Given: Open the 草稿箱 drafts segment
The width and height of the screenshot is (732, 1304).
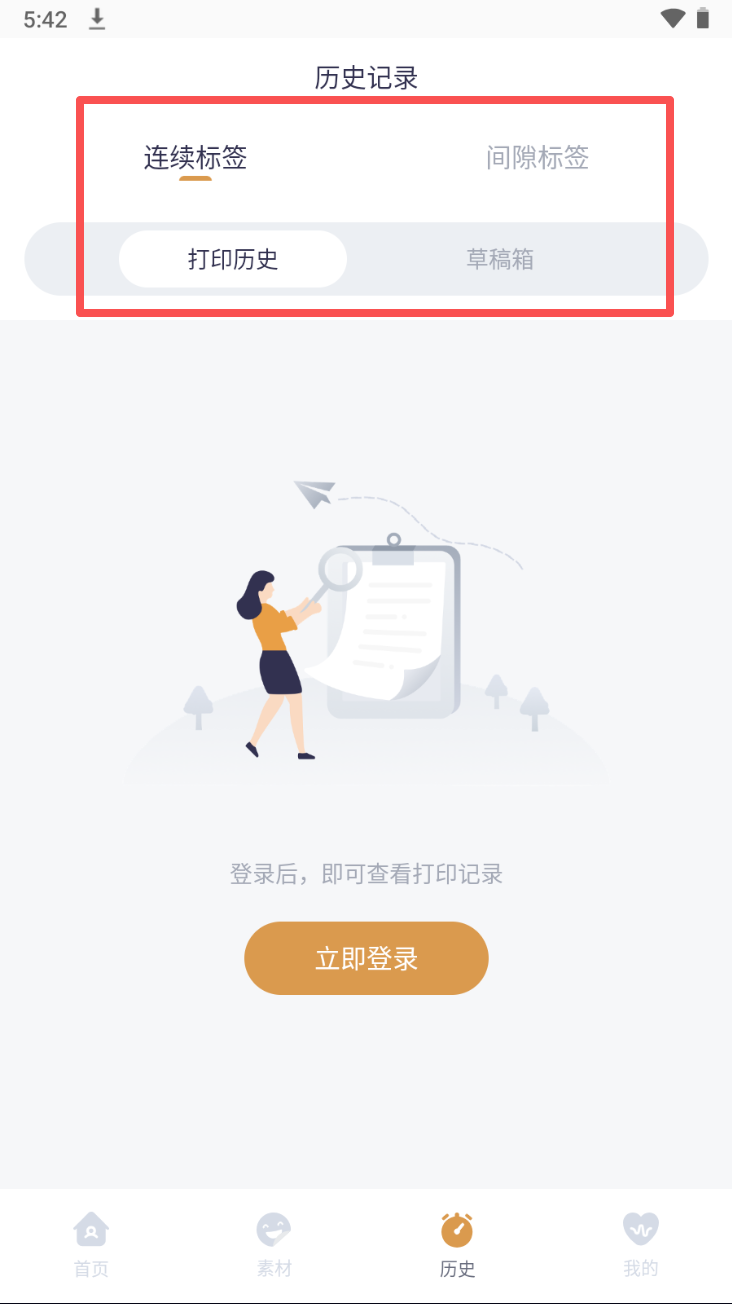Looking at the screenshot, I should 500,260.
